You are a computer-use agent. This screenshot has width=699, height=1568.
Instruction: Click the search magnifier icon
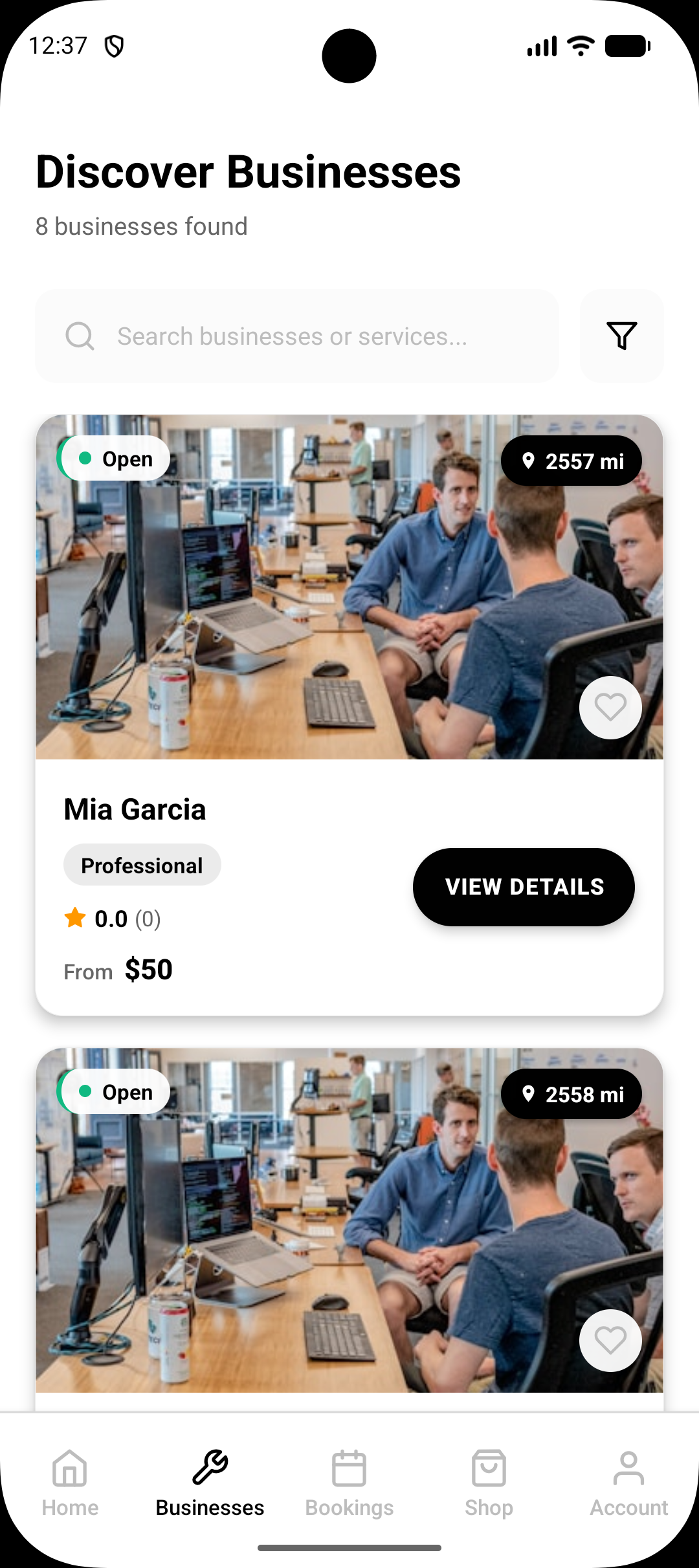[x=79, y=335]
